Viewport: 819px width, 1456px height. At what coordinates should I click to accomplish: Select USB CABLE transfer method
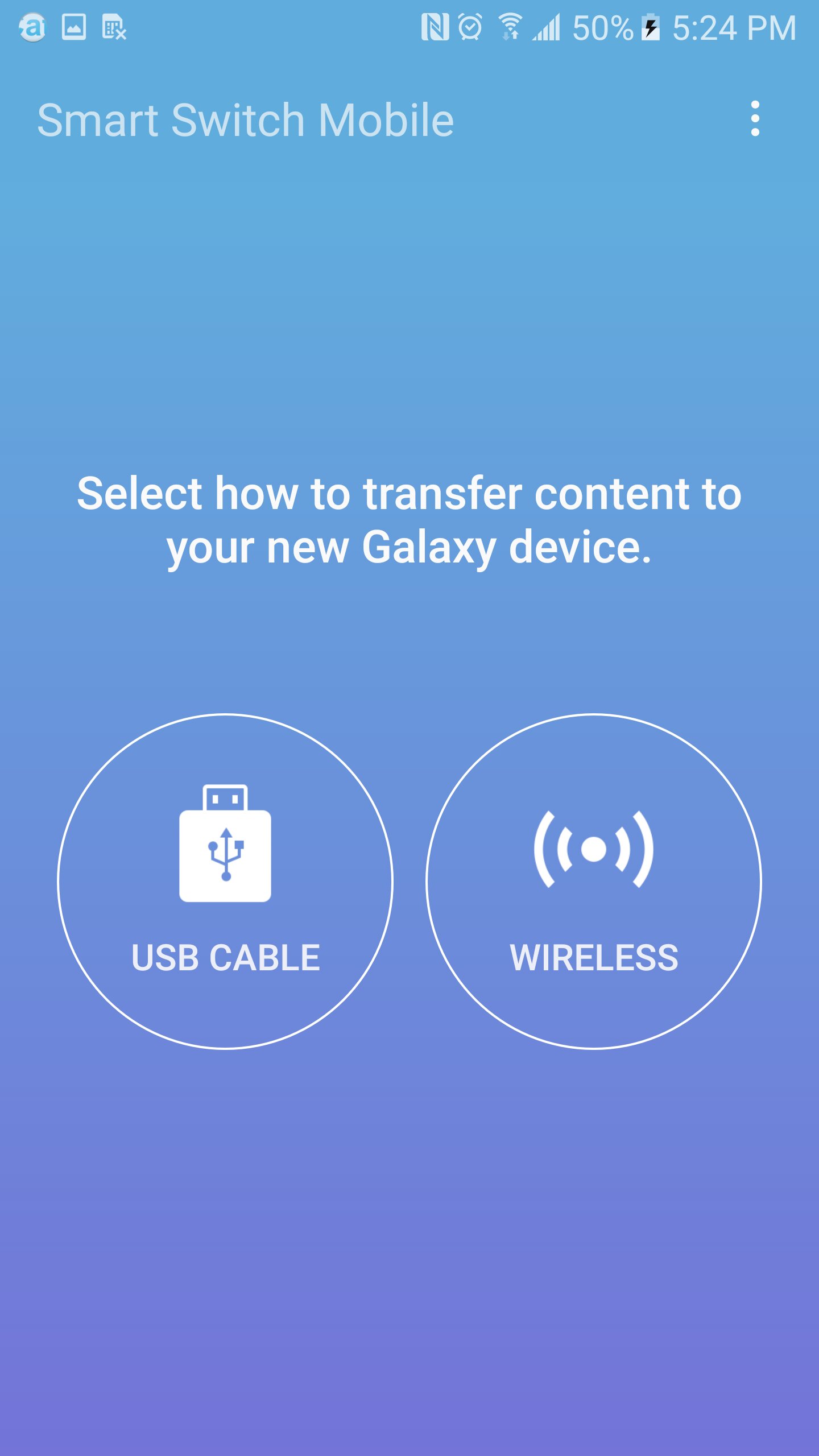click(x=225, y=881)
